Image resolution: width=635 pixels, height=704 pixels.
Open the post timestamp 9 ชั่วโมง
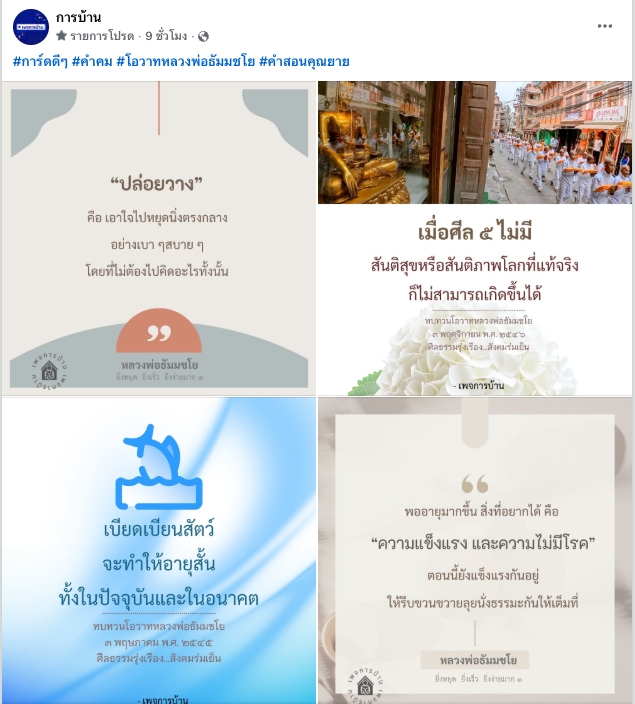164,36
